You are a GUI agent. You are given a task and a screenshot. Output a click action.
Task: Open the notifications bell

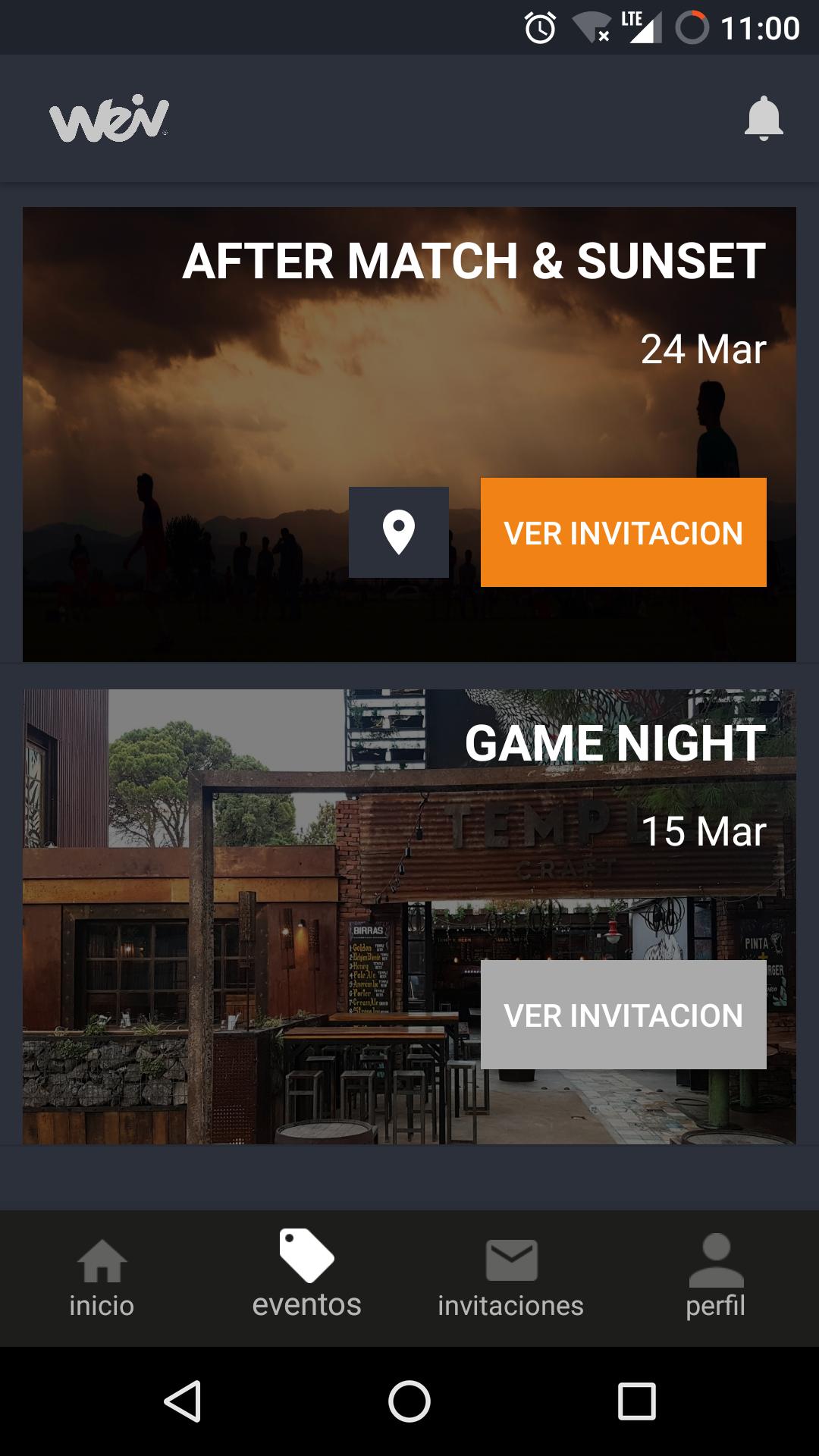point(763,118)
